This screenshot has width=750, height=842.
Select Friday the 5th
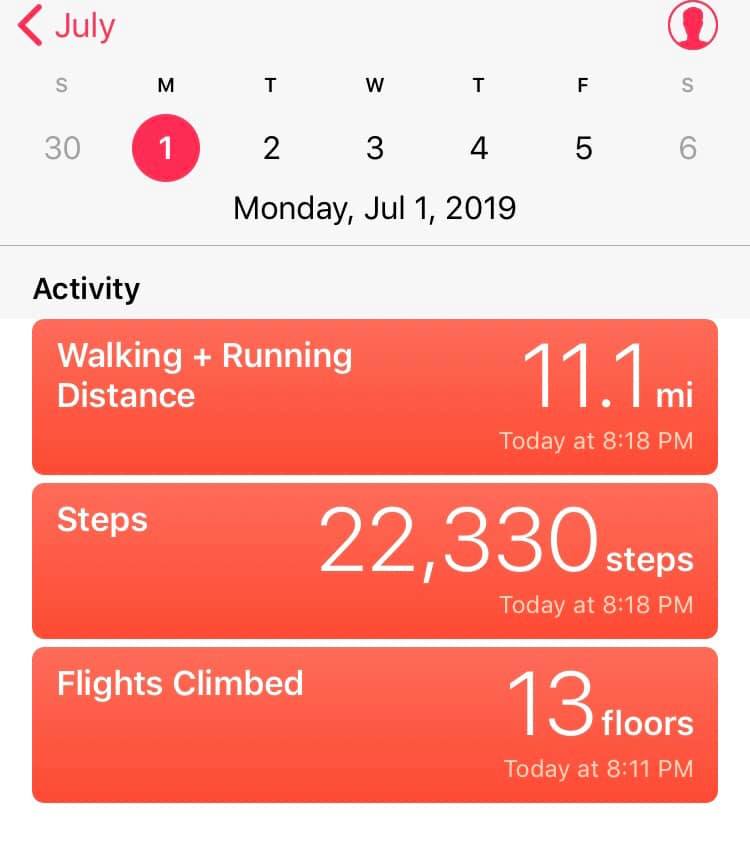click(x=583, y=148)
